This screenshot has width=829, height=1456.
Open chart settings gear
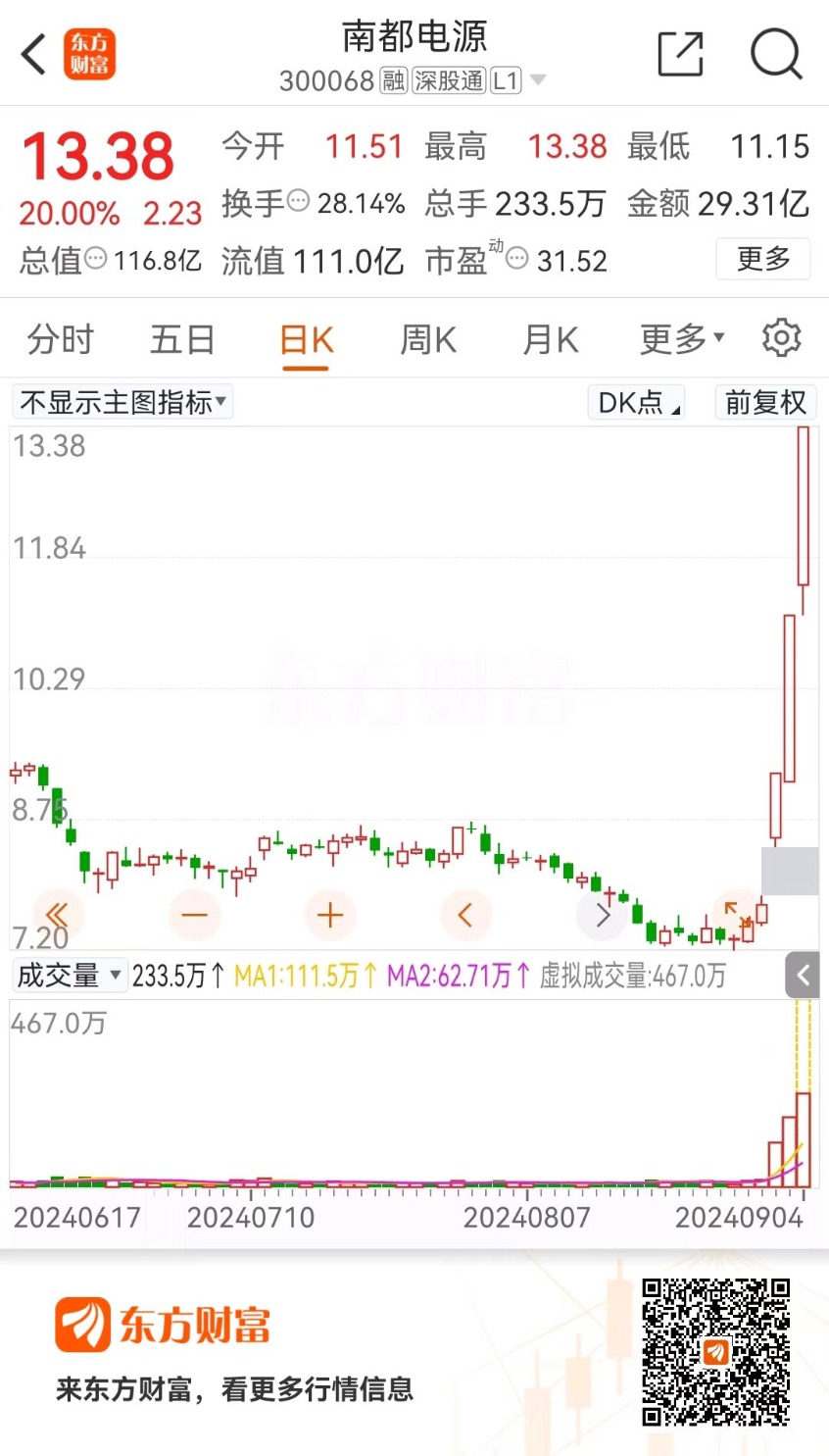[782, 337]
